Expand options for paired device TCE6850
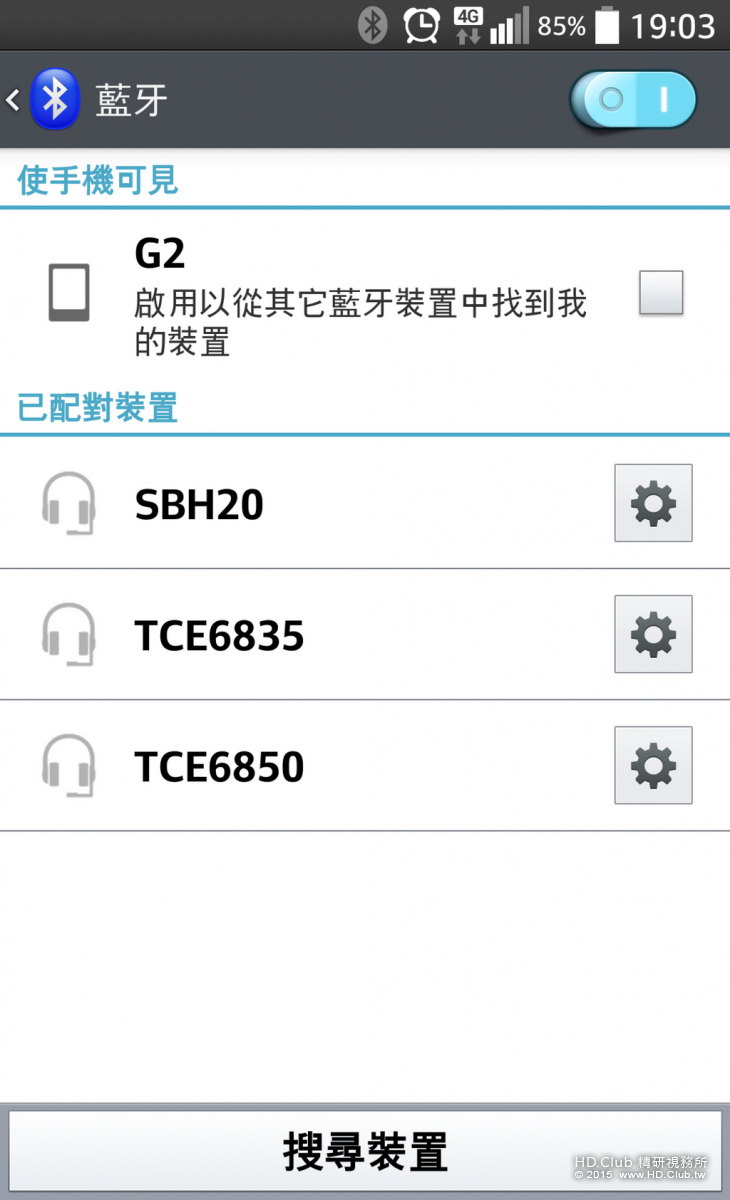This screenshot has width=730, height=1200. tap(652, 765)
